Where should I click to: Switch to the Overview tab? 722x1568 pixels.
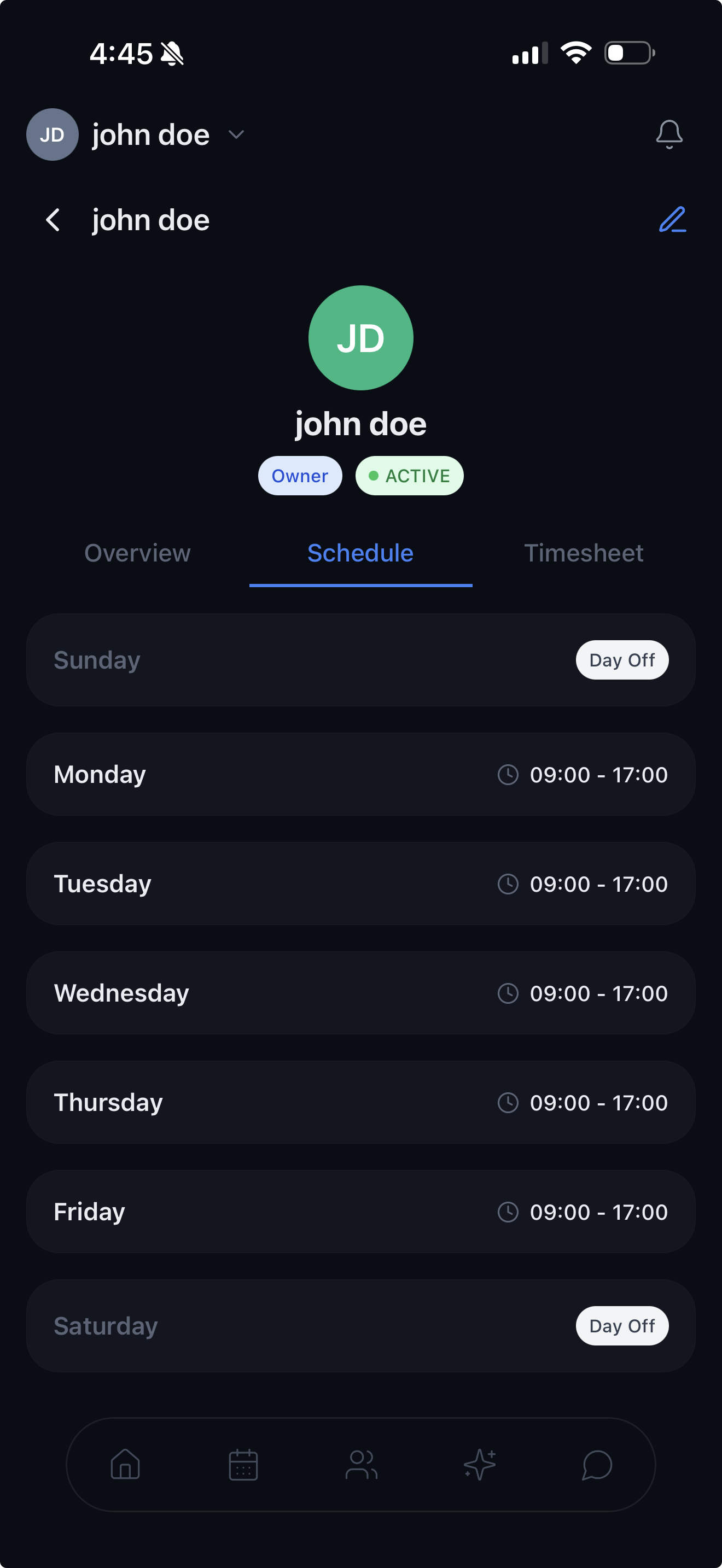coord(137,553)
